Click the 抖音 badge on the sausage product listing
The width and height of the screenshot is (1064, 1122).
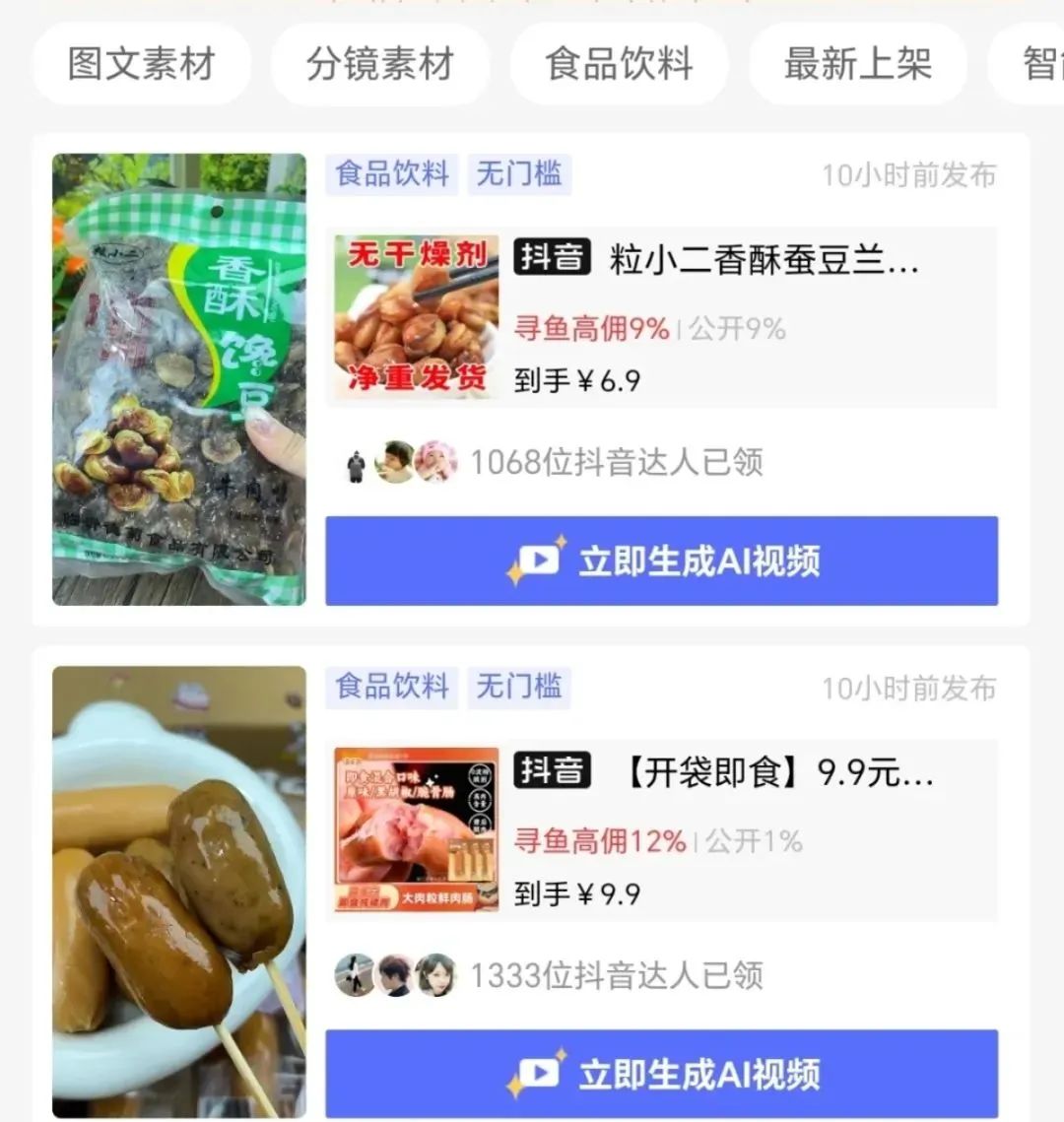click(x=552, y=773)
